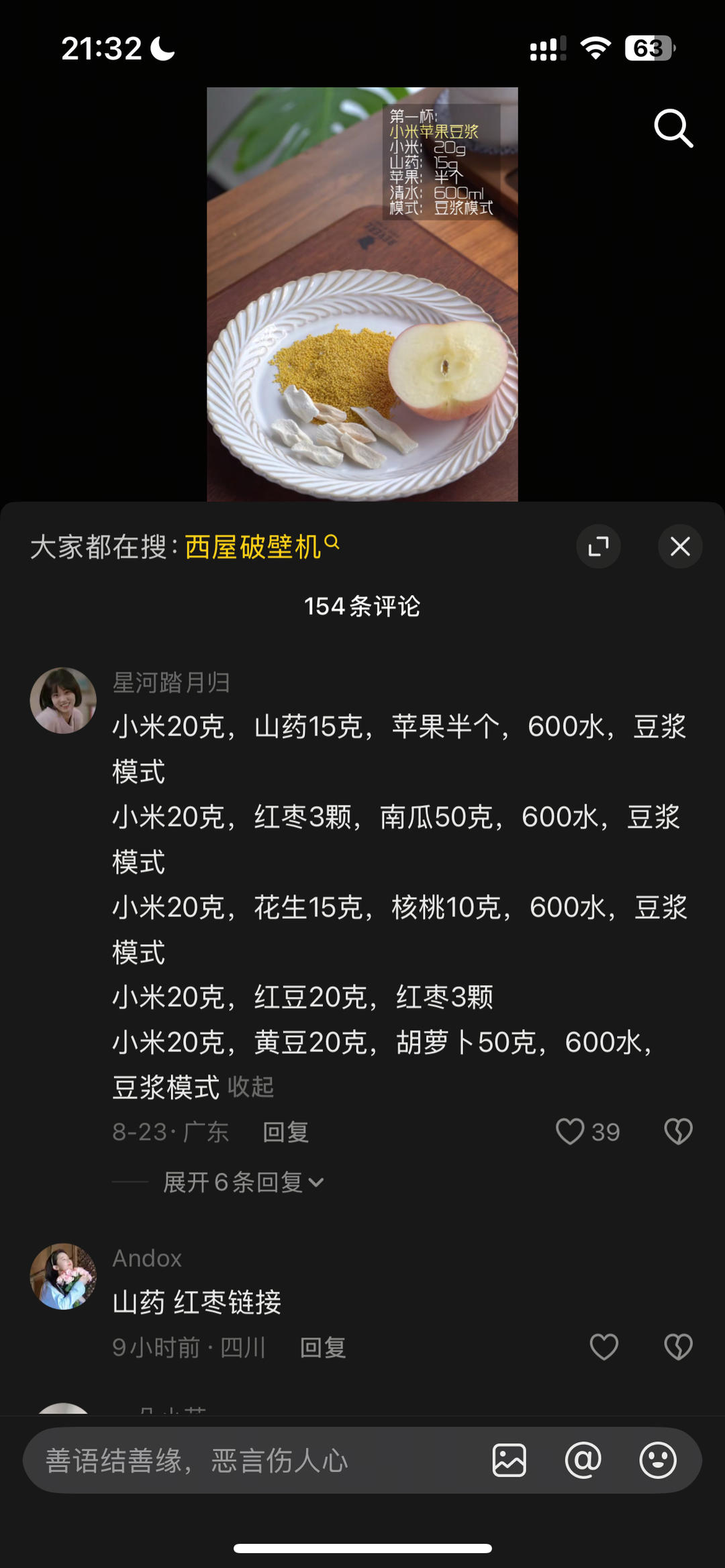Like 星河踏月归's comment

click(x=571, y=1132)
